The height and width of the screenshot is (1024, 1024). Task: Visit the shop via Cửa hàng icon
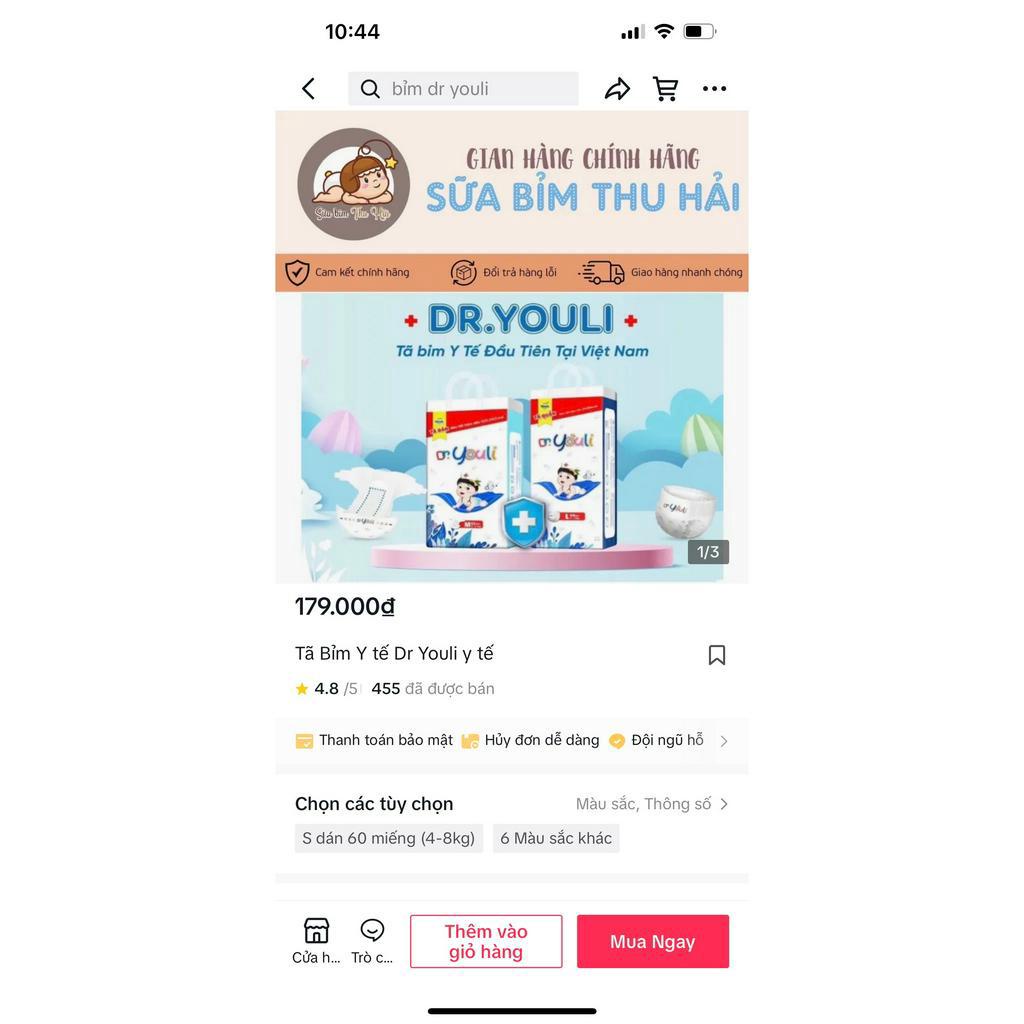pyautogui.click(x=316, y=940)
